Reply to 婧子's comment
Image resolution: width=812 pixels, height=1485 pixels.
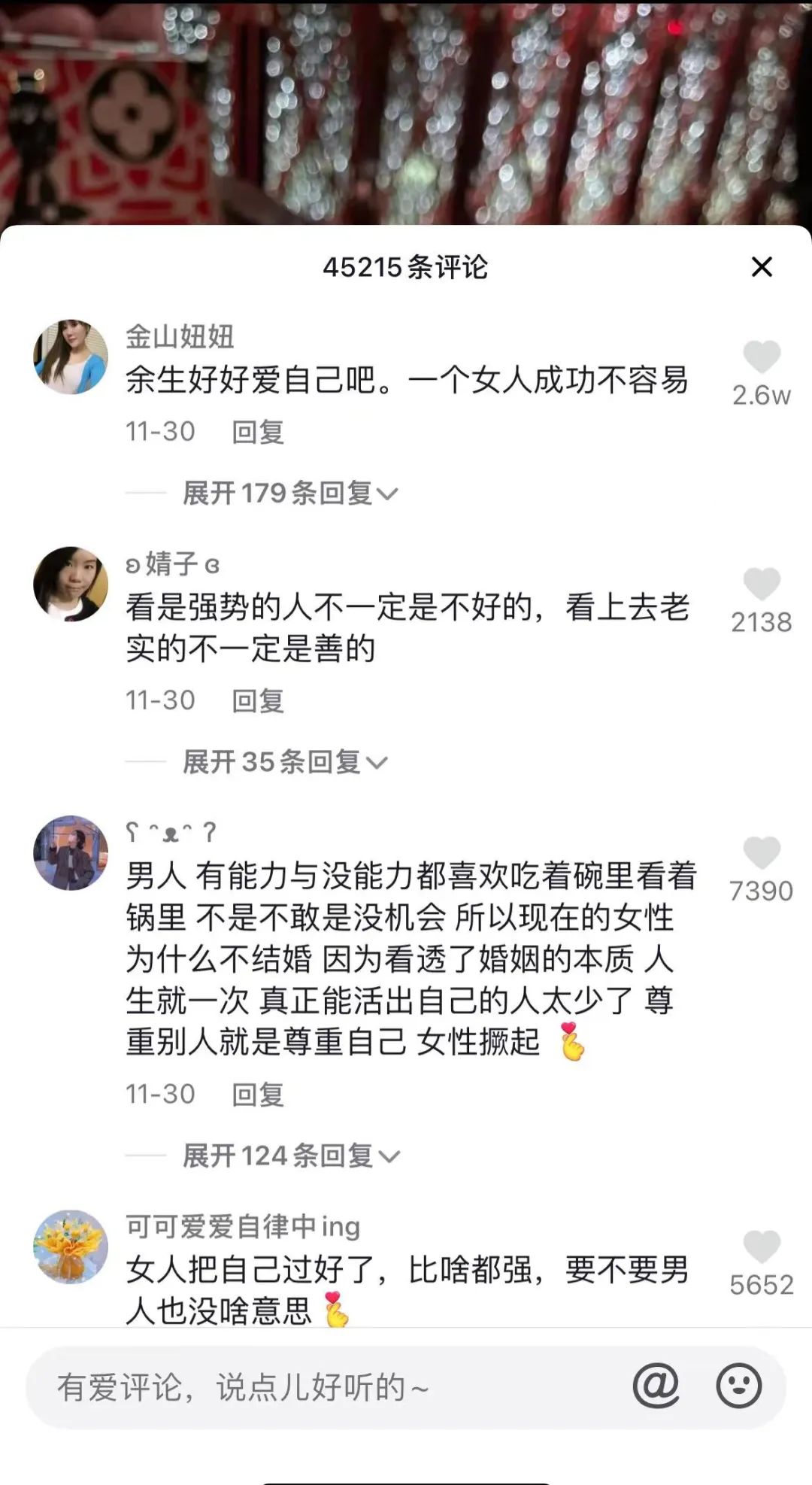(257, 700)
